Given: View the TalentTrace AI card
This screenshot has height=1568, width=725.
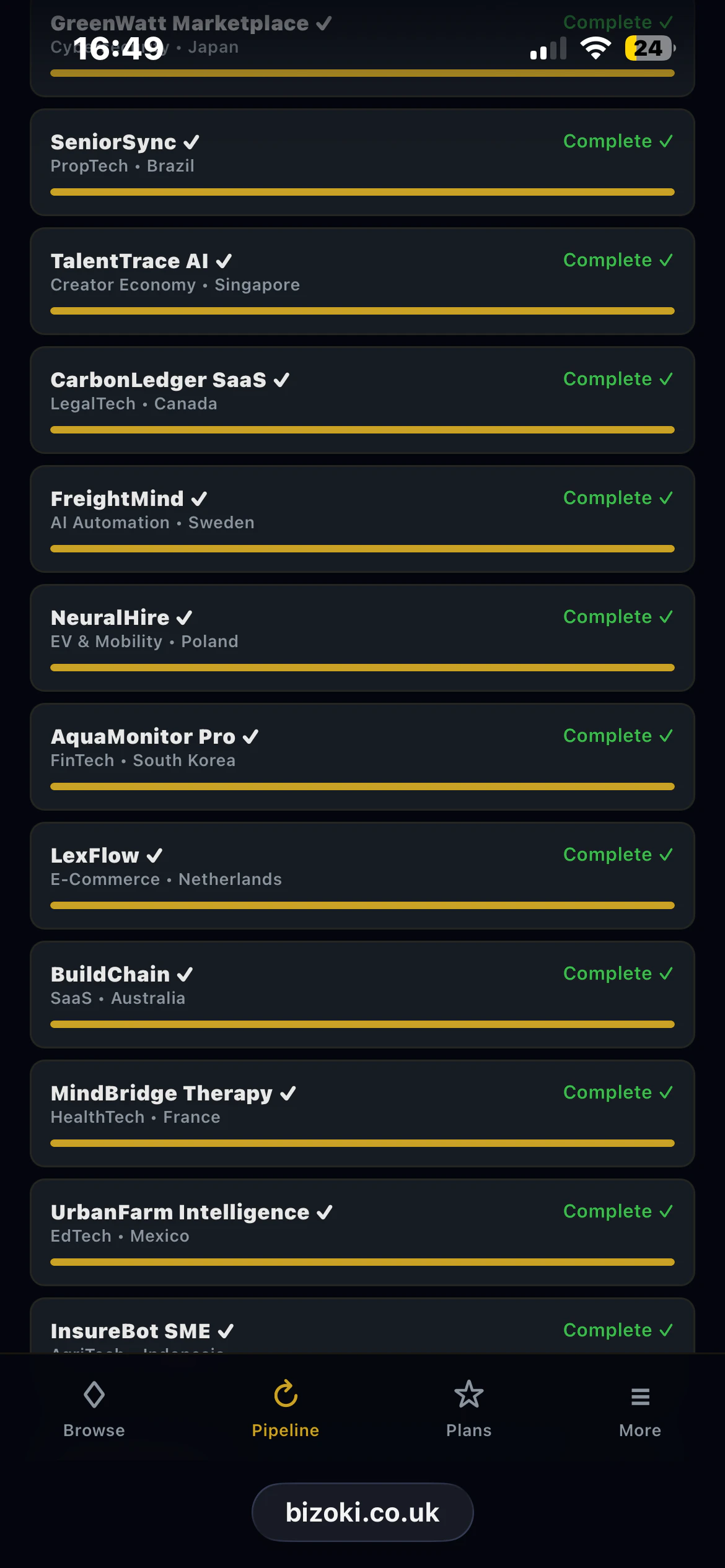Looking at the screenshot, I should pyautogui.click(x=362, y=281).
